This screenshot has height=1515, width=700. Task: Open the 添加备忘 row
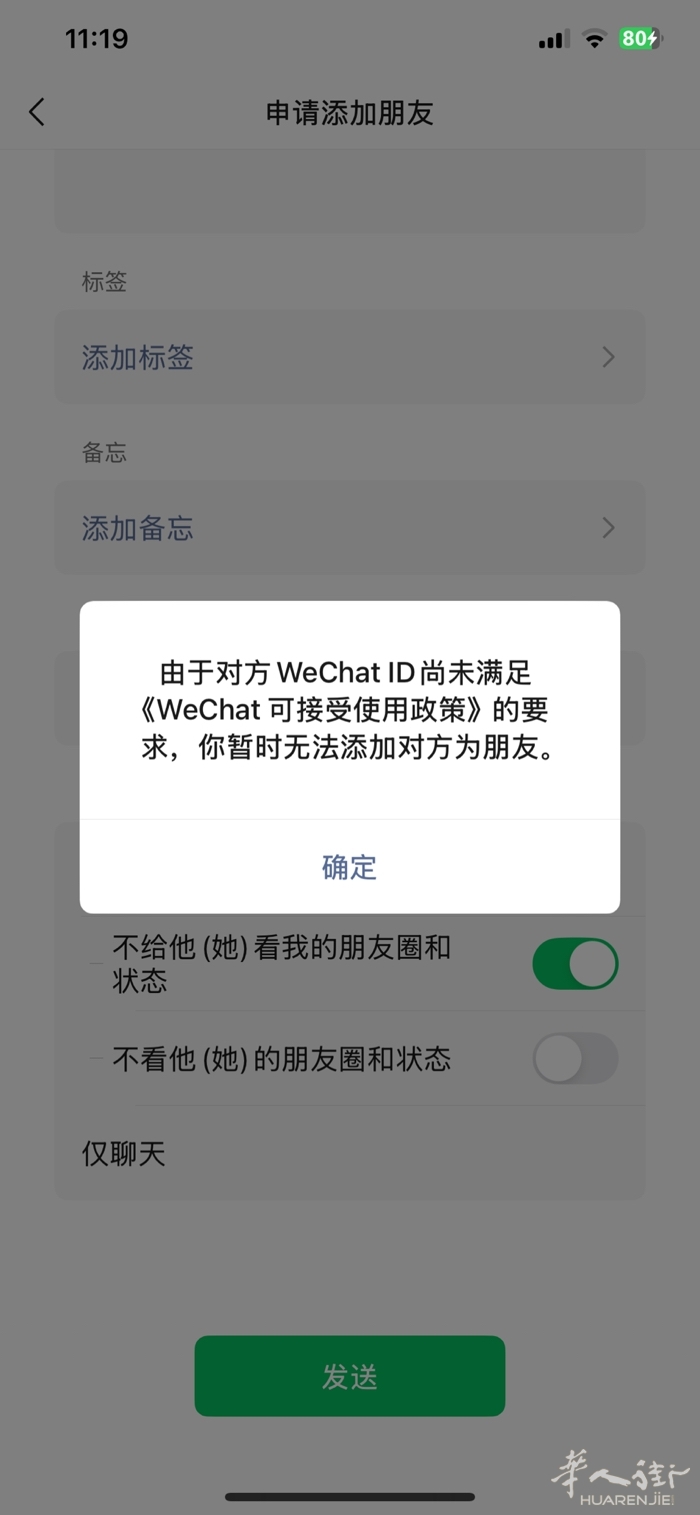click(x=349, y=528)
